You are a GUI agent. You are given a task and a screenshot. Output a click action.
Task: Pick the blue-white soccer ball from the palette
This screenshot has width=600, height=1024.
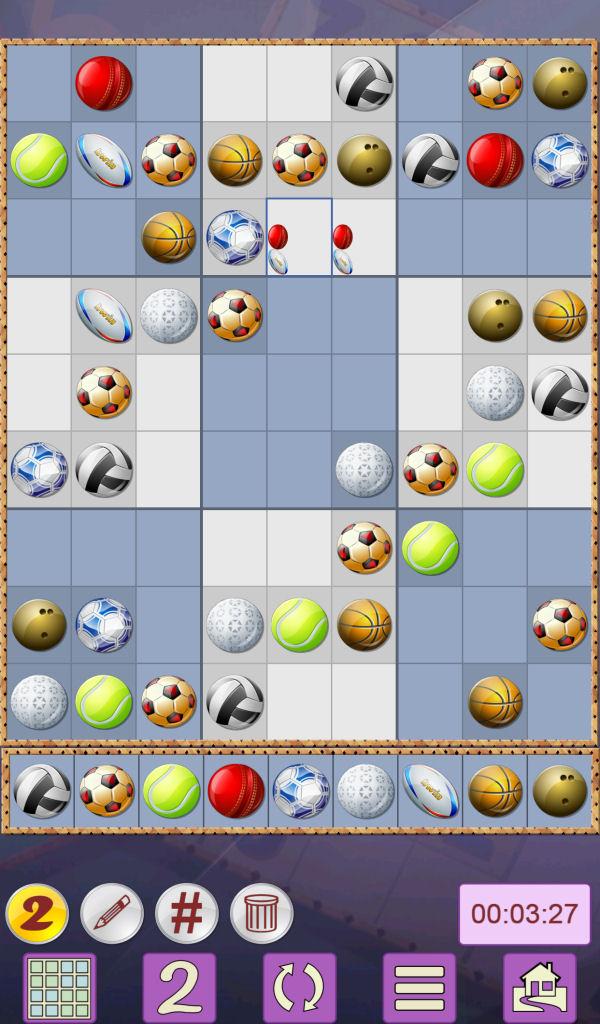[x=301, y=791]
